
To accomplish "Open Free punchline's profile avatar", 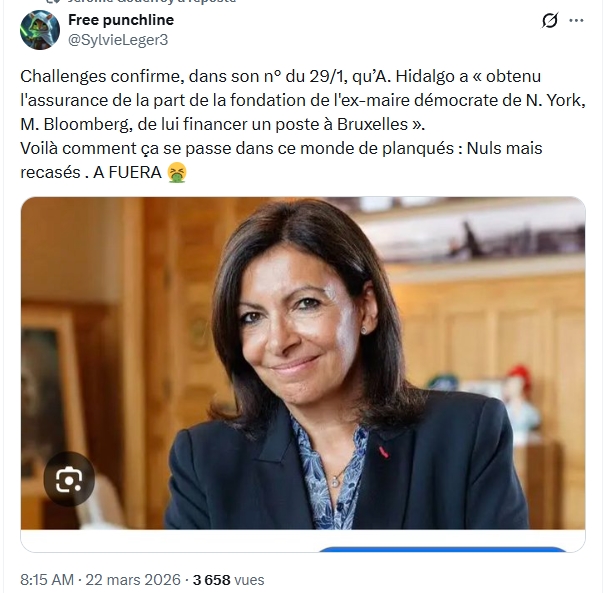I will 40,30.
